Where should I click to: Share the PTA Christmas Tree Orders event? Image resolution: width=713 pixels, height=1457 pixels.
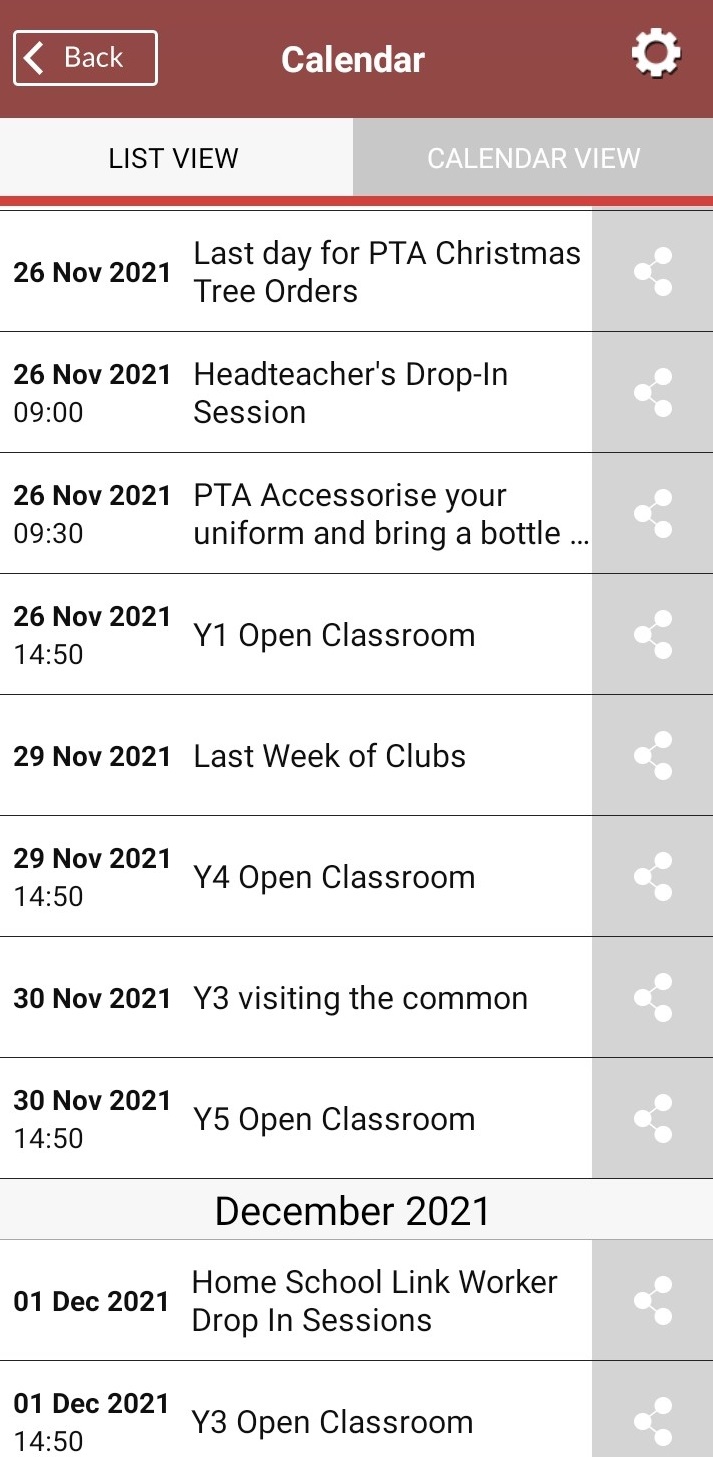652,272
